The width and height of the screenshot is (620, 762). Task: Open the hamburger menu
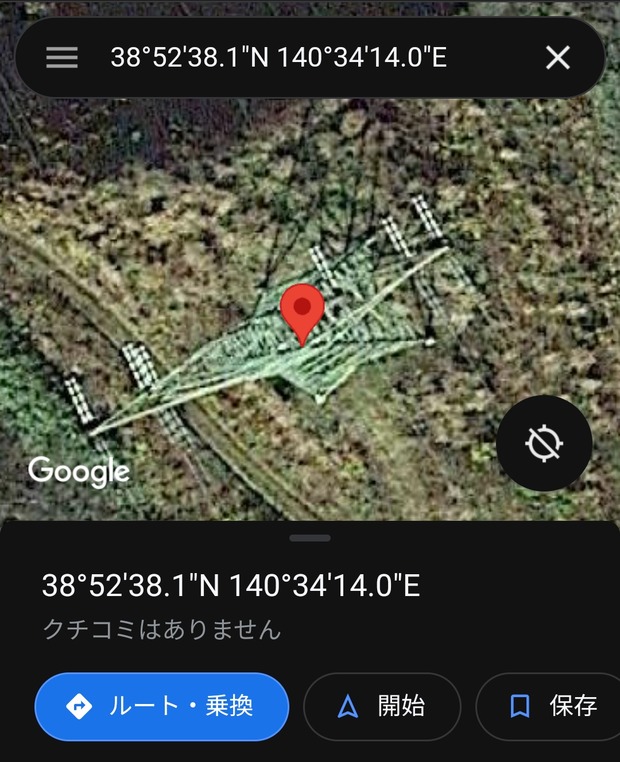click(x=62, y=57)
